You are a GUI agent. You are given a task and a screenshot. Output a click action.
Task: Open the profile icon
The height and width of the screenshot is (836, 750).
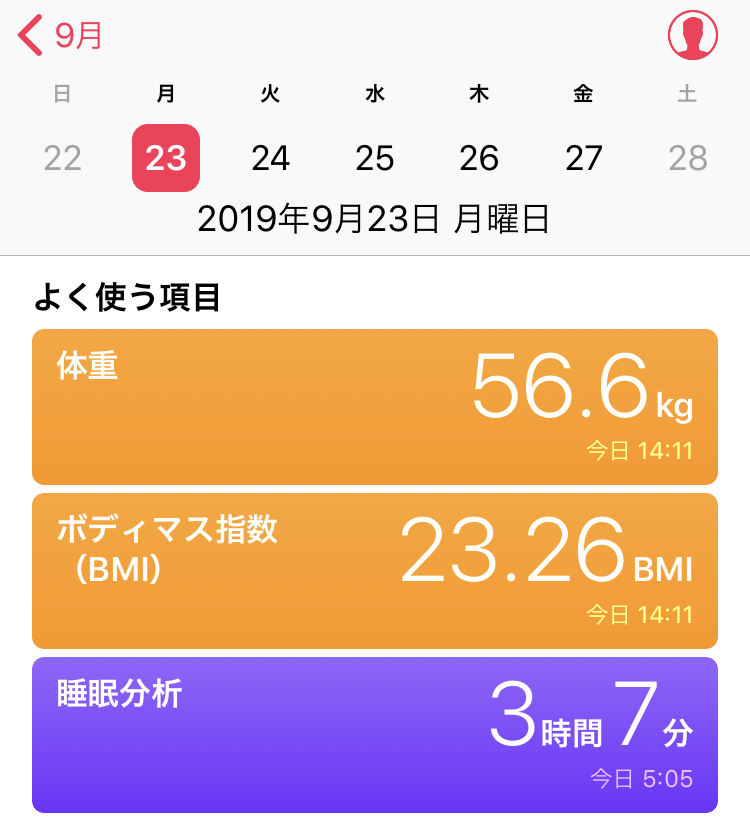692,35
